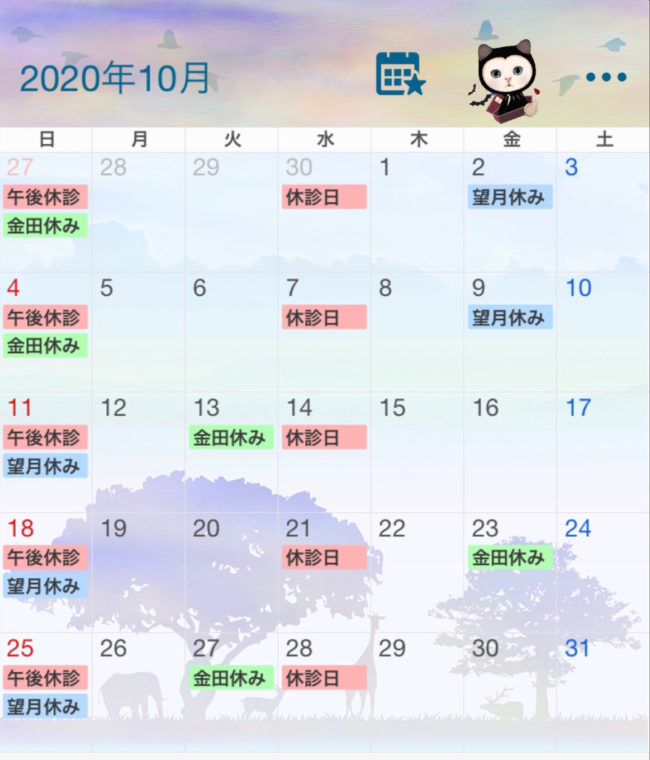650x760 pixels.
Task: Open September 27 in previous month
Action: [x=46, y=210]
